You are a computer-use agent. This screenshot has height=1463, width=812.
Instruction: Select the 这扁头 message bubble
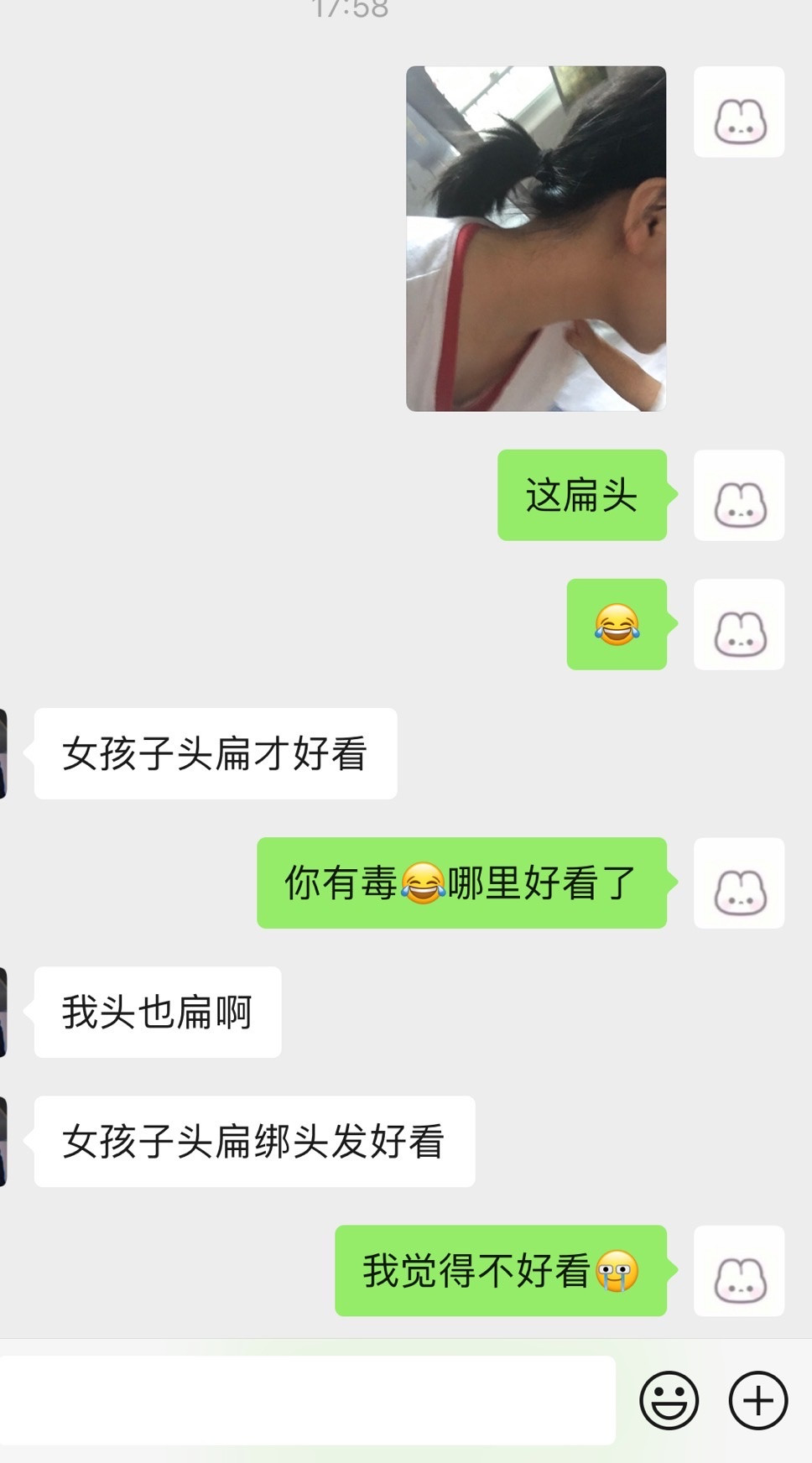(x=582, y=496)
